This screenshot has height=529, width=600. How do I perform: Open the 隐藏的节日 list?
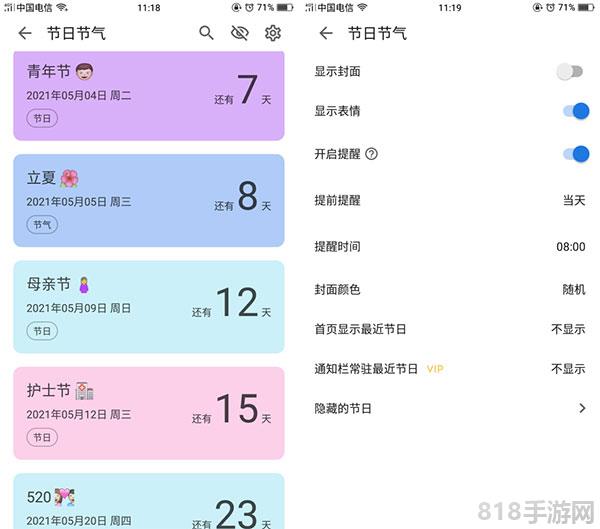[450, 408]
